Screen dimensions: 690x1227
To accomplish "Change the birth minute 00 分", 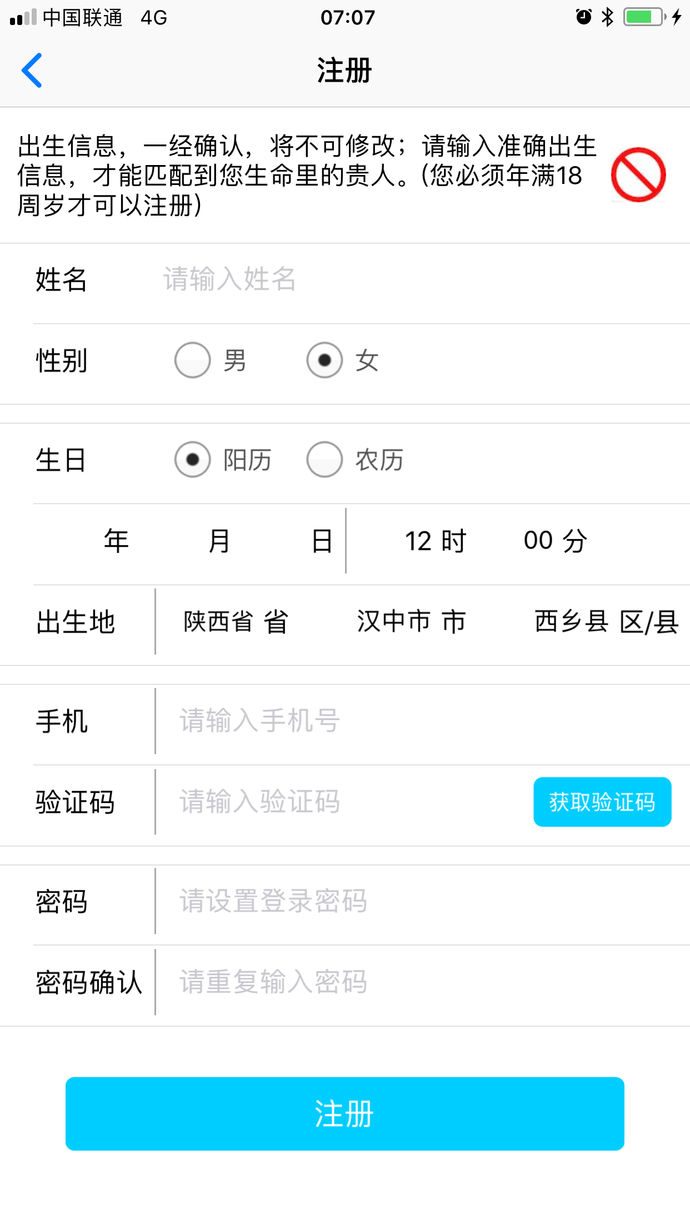I will coord(555,541).
